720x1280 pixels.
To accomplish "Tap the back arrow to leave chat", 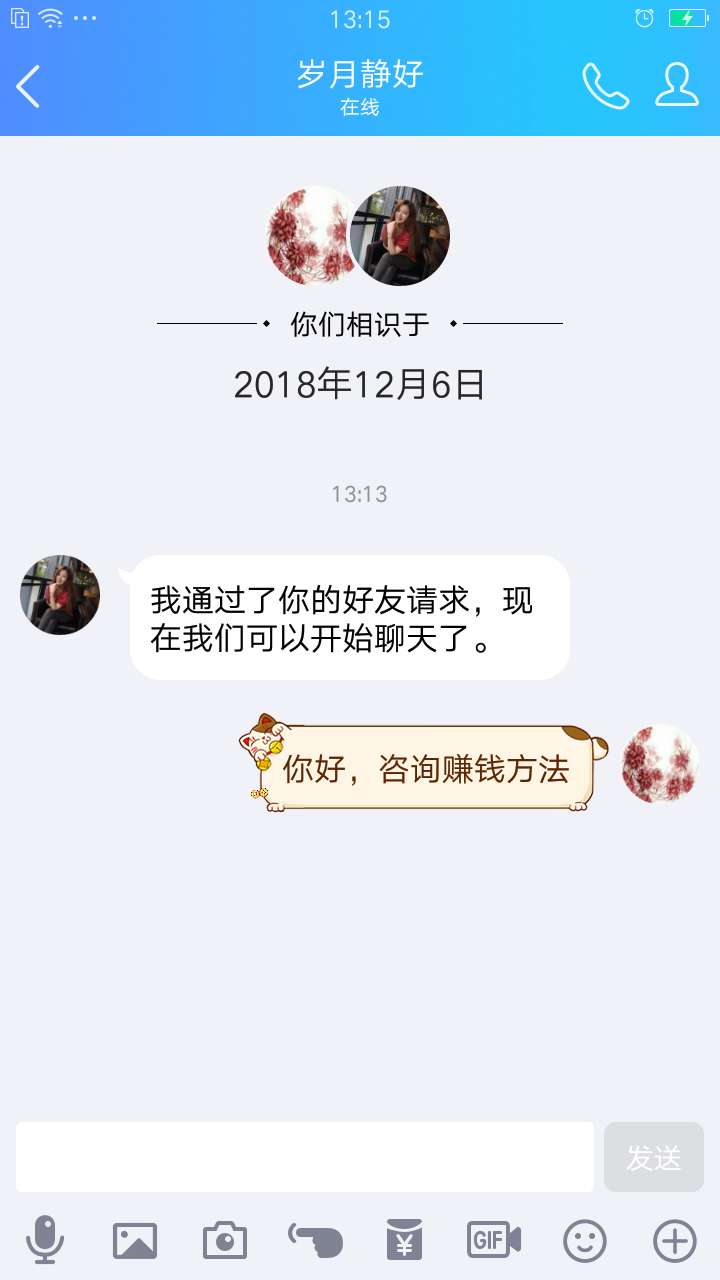I will coord(28,88).
